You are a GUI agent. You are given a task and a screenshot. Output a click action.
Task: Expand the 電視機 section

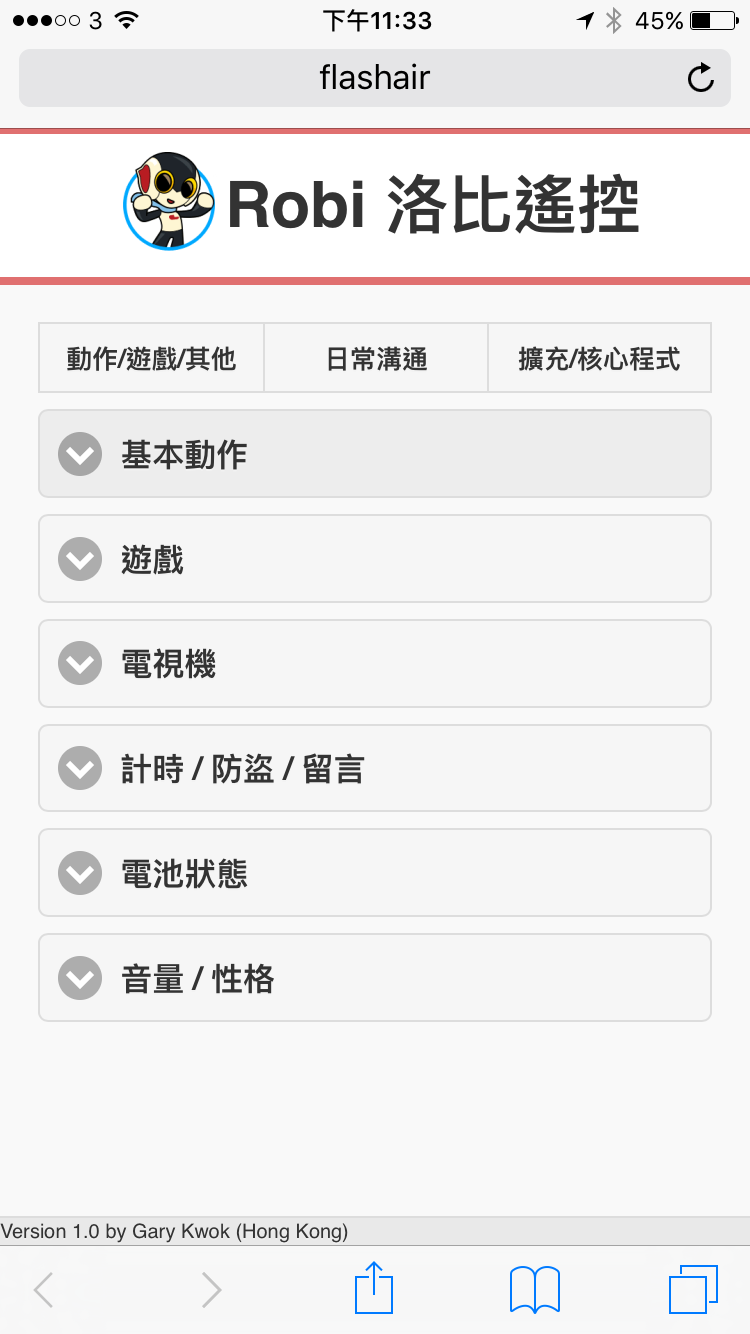click(374, 664)
